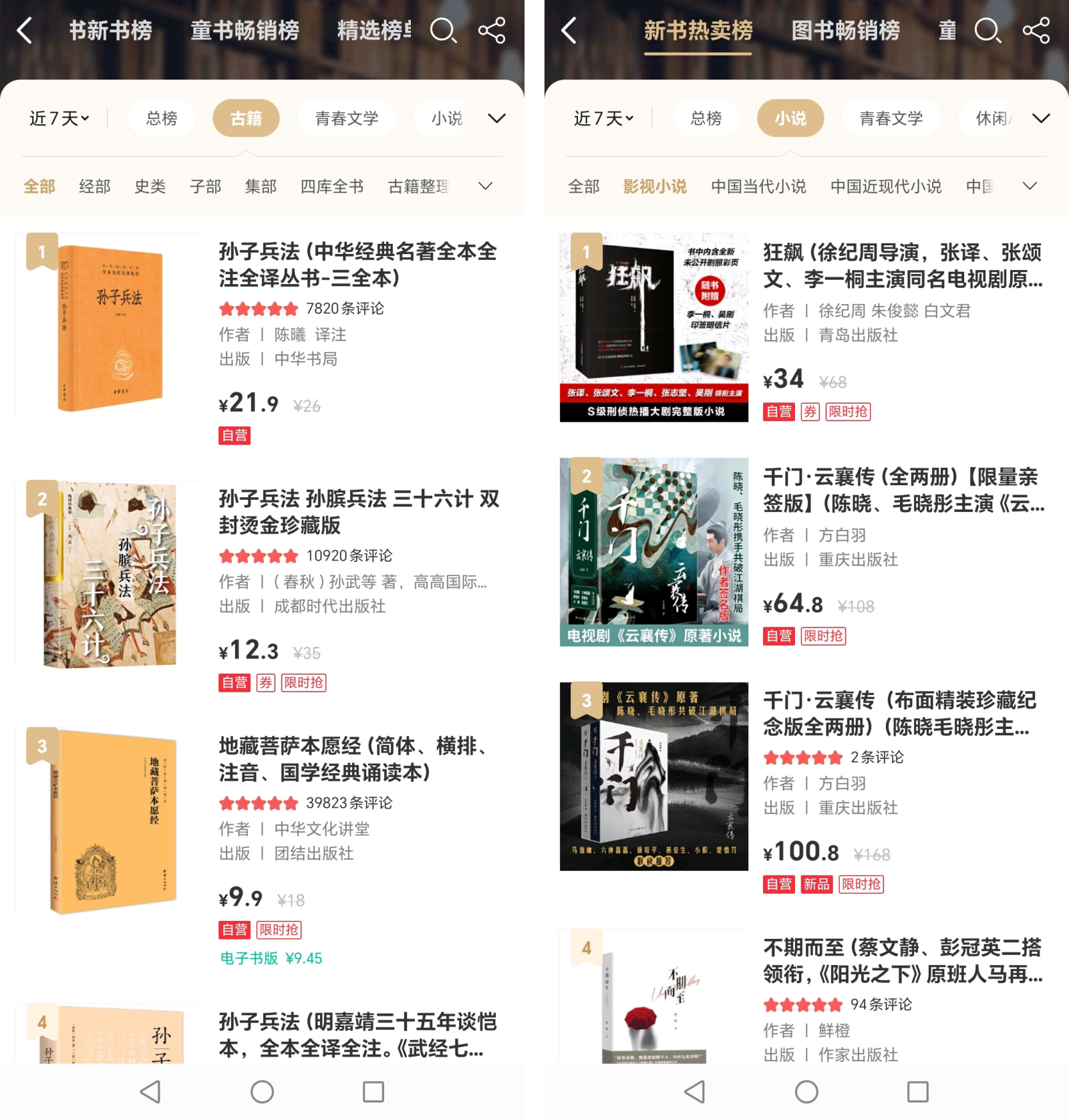Choose the 中国当代小说 subcategory
The width and height of the screenshot is (1069, 1120).
[758, 186]
